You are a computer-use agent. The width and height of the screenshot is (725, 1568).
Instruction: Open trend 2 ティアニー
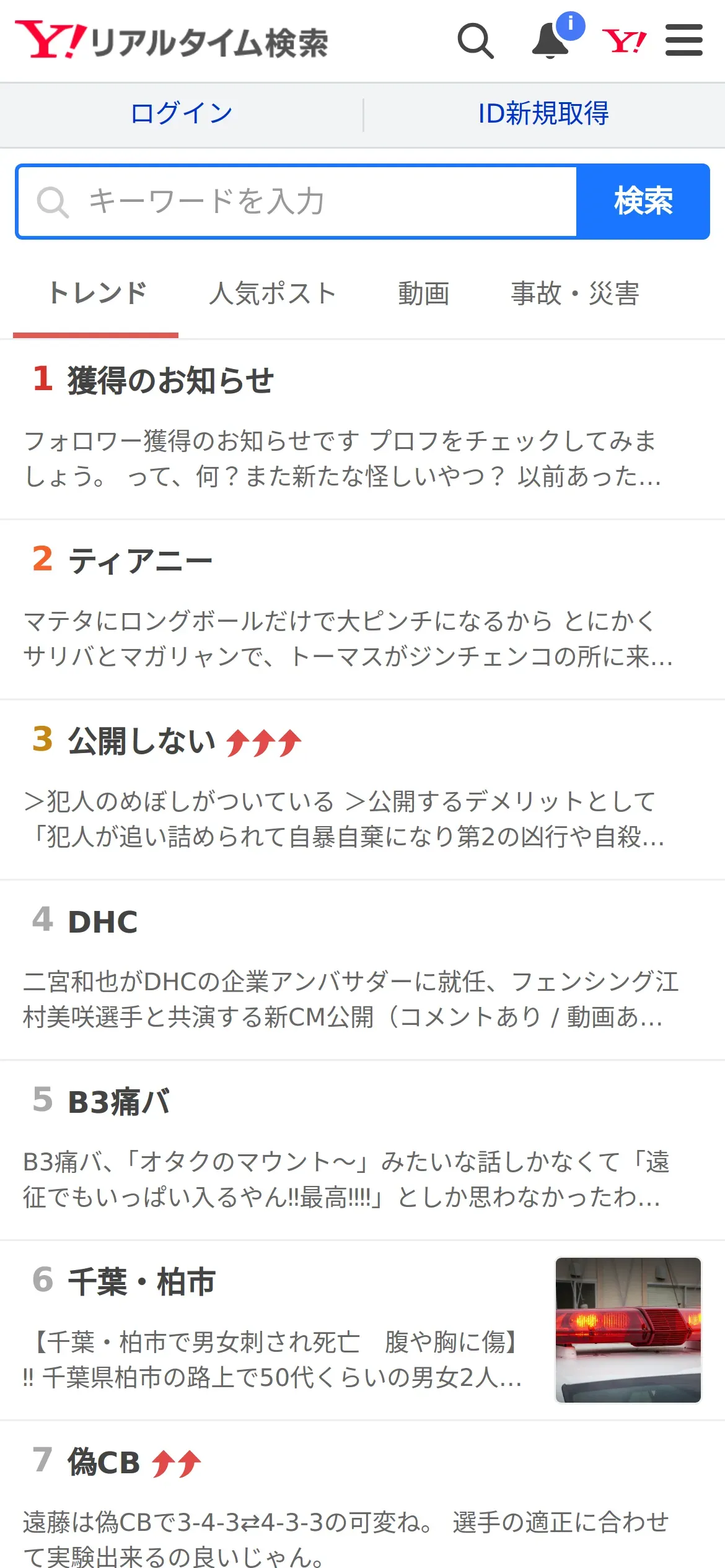(x=362, y=610)
